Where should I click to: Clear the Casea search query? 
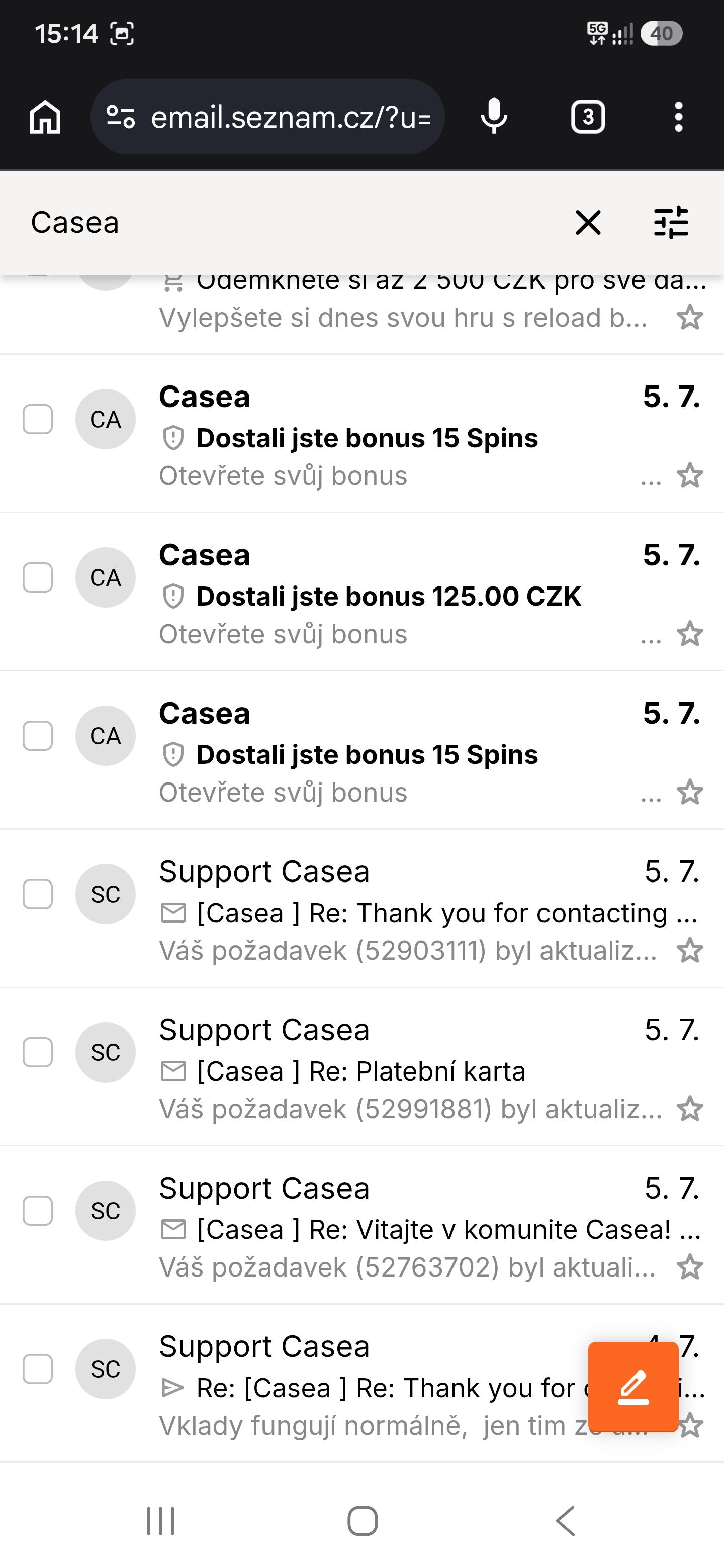(x=588, y=222)
